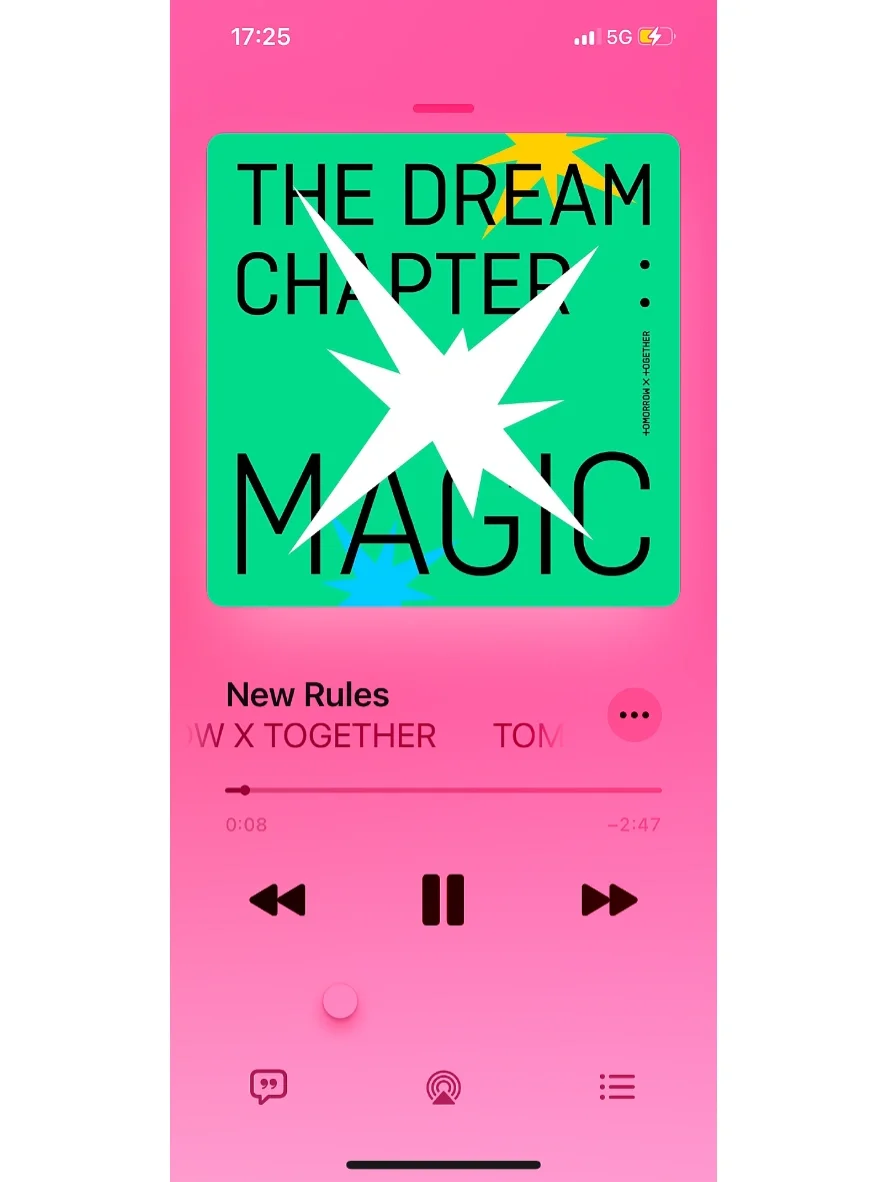Image resolution: width=887 pixels, height=1182 pixels.
Task: Tap the song progress bar
Action: 443,790
